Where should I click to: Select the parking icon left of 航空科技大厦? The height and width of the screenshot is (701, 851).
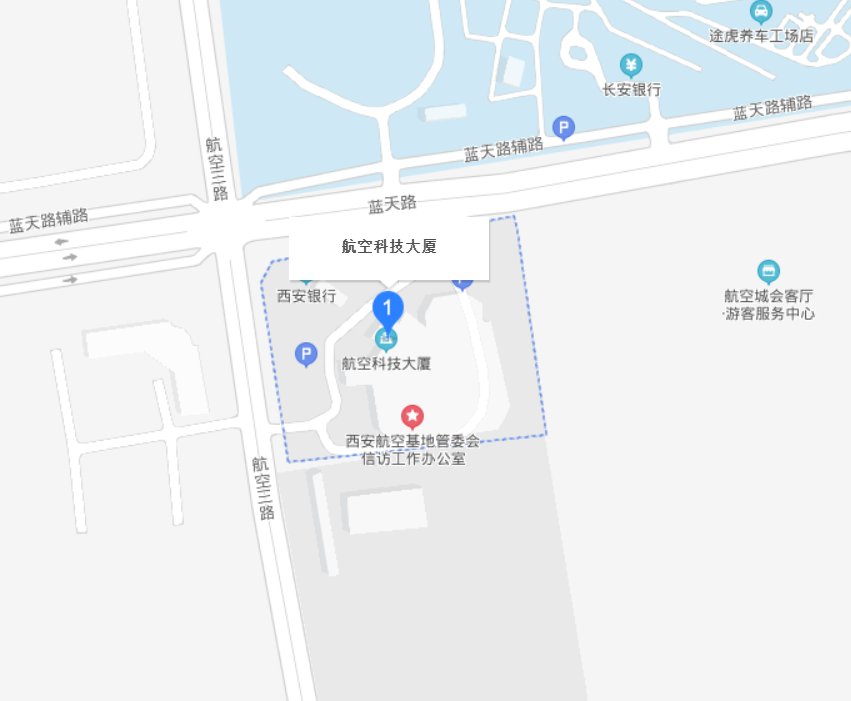click(306, 354)
